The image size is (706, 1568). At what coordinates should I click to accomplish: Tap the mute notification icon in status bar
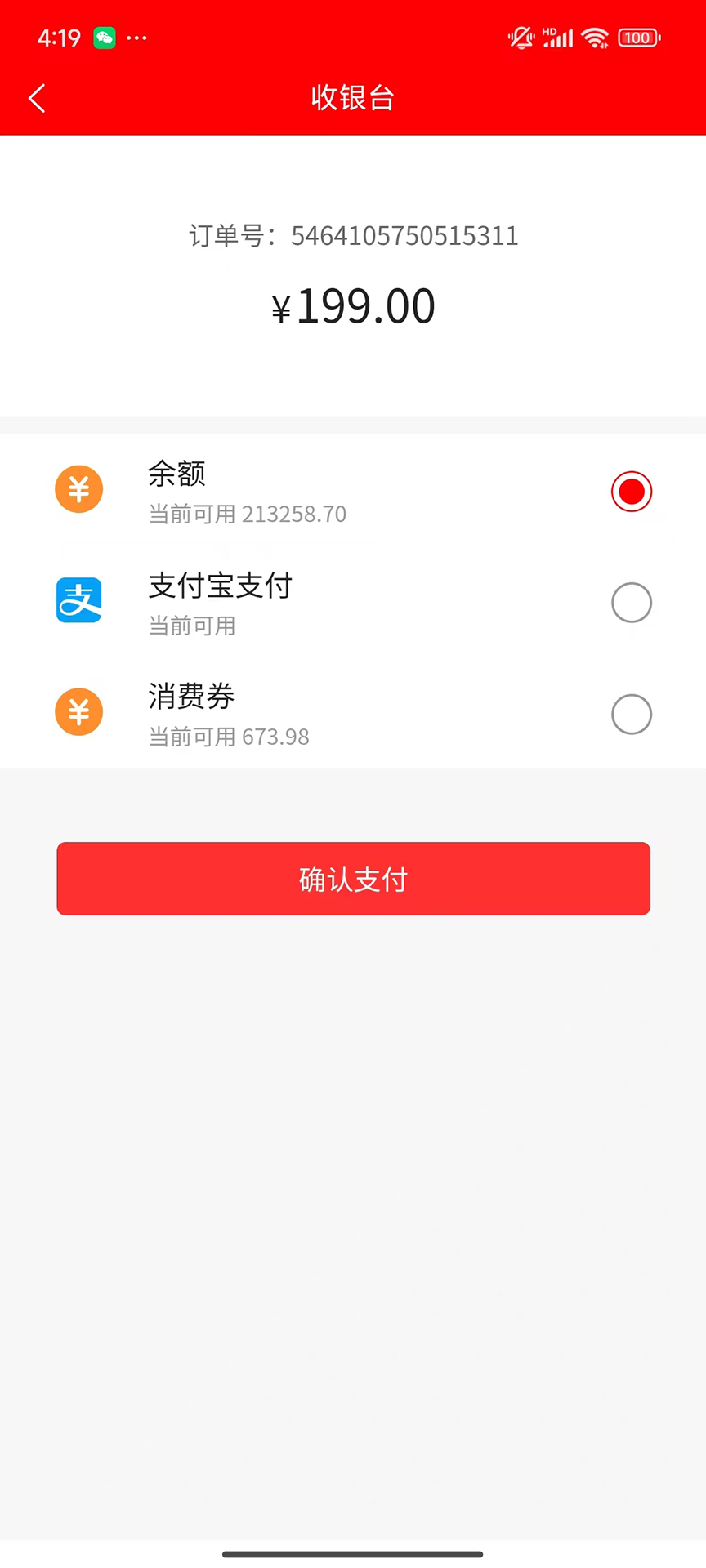521,38
